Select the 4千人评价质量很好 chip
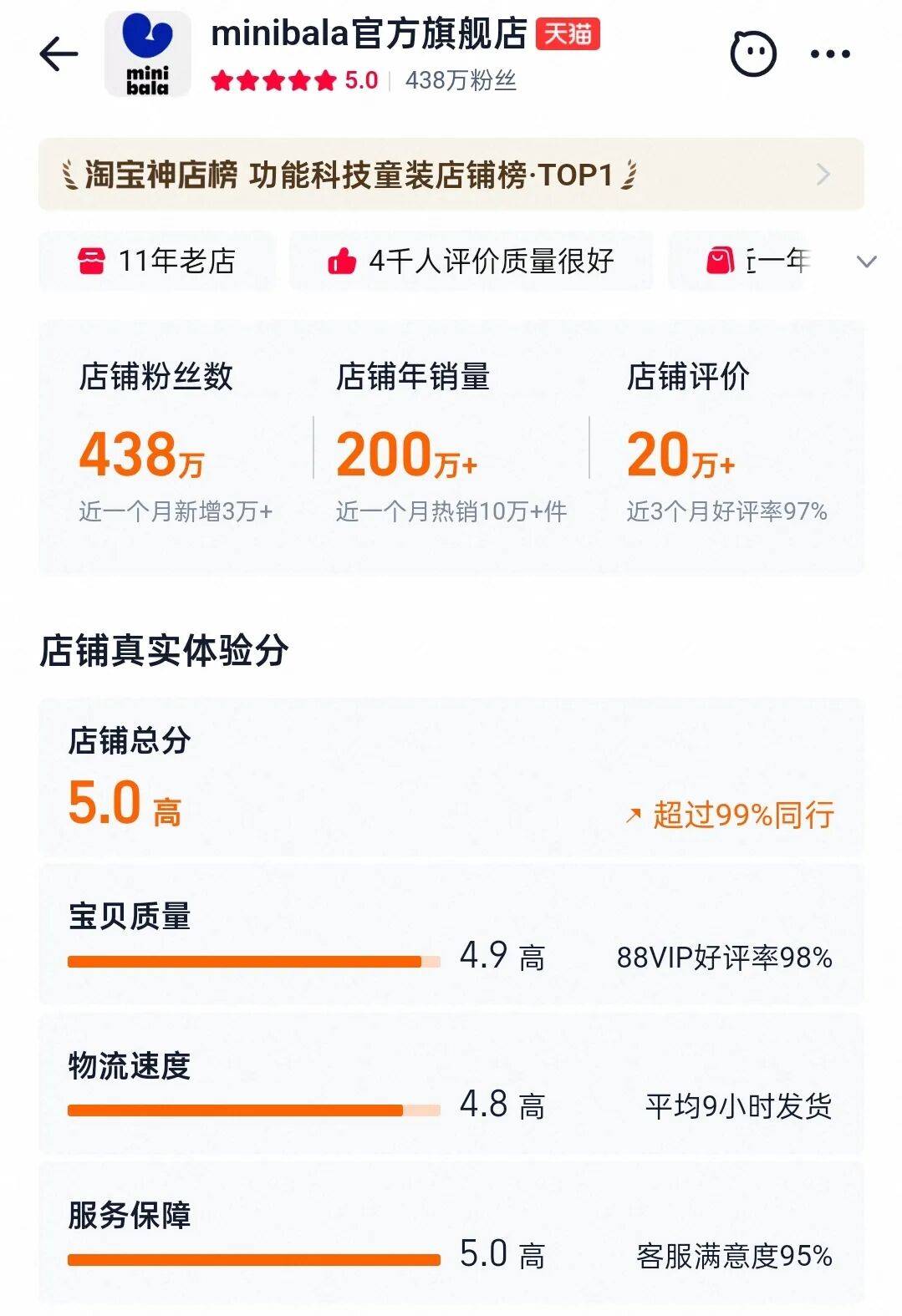 471,262
